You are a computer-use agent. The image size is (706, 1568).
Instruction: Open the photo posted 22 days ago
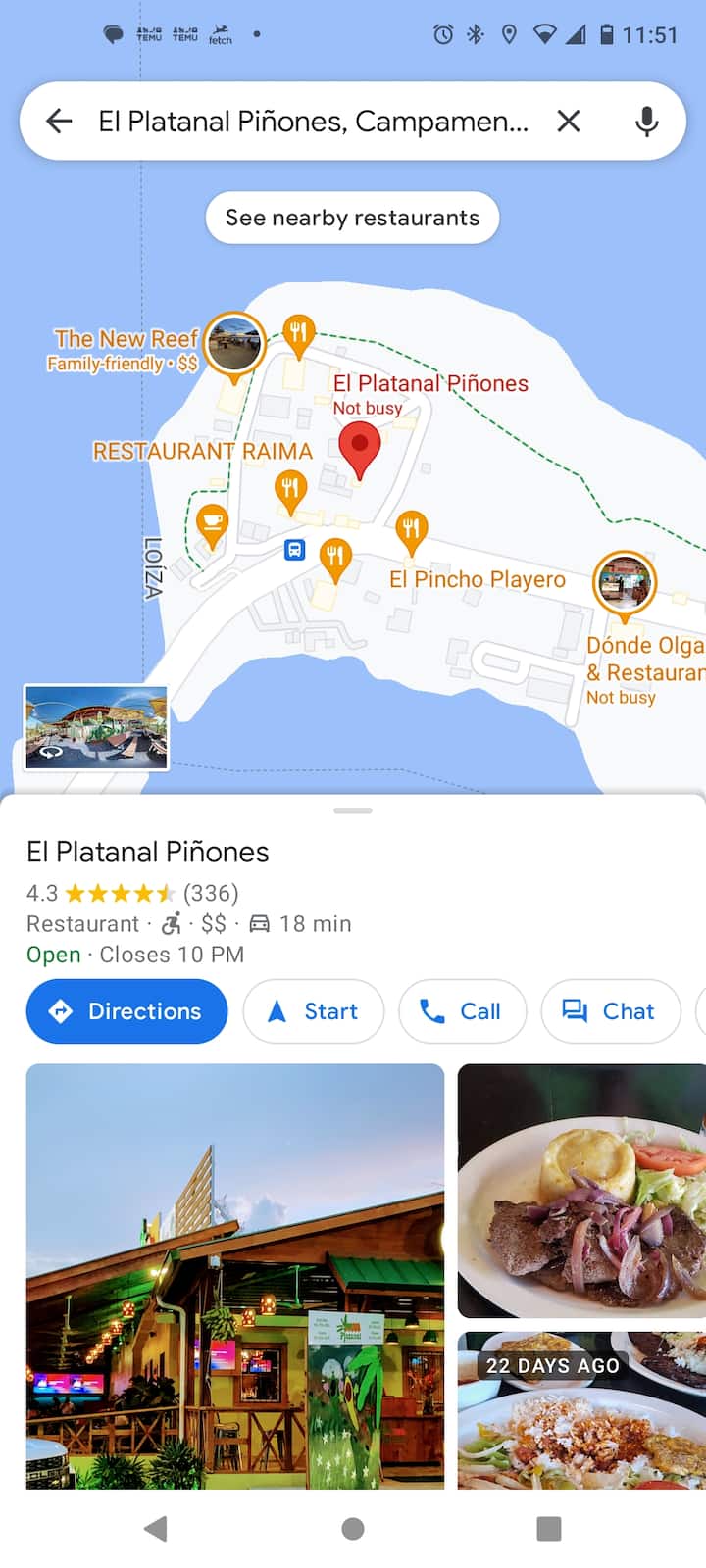(581, 1411)
